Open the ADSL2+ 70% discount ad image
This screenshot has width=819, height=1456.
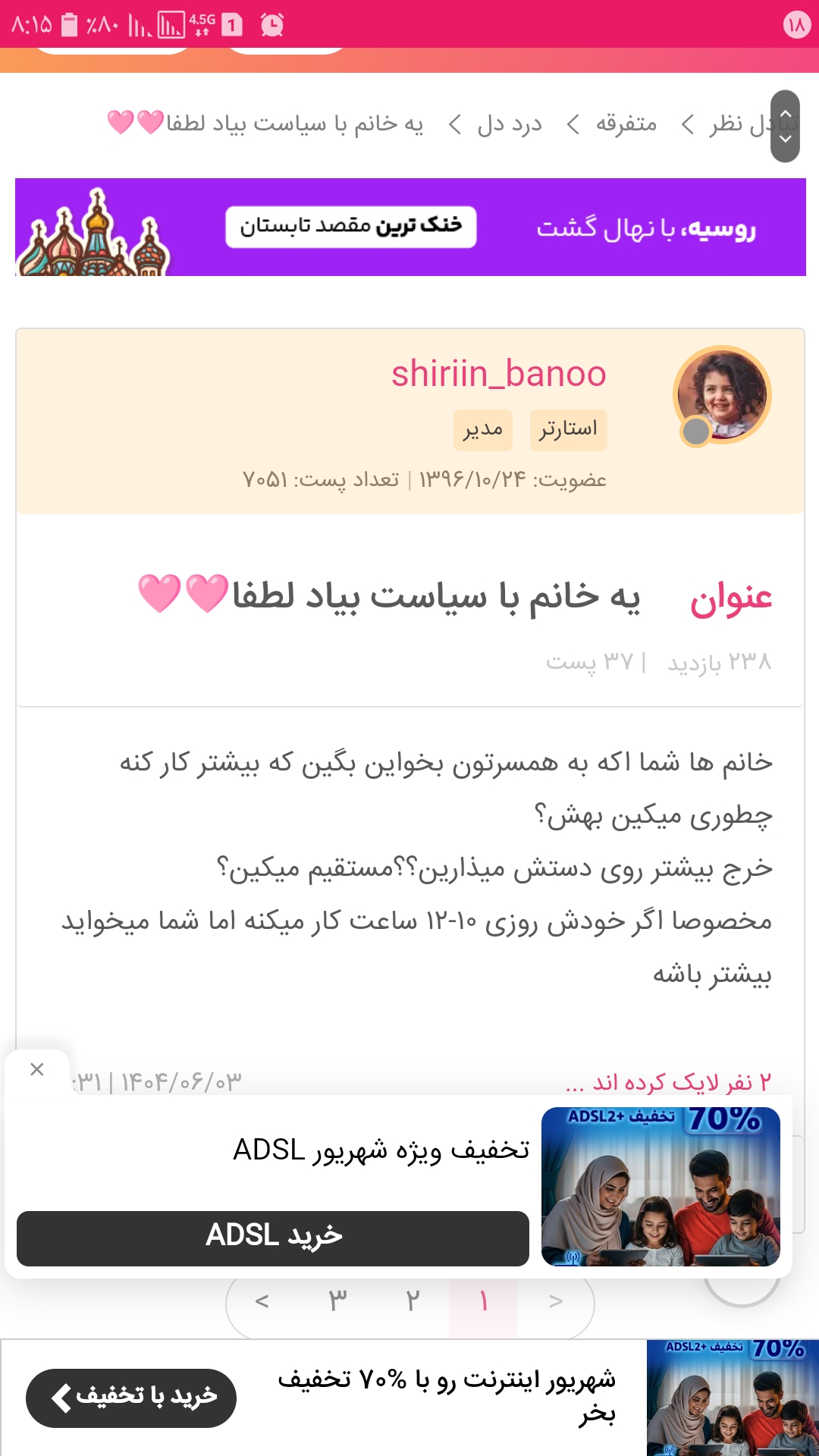point(661,1186)
